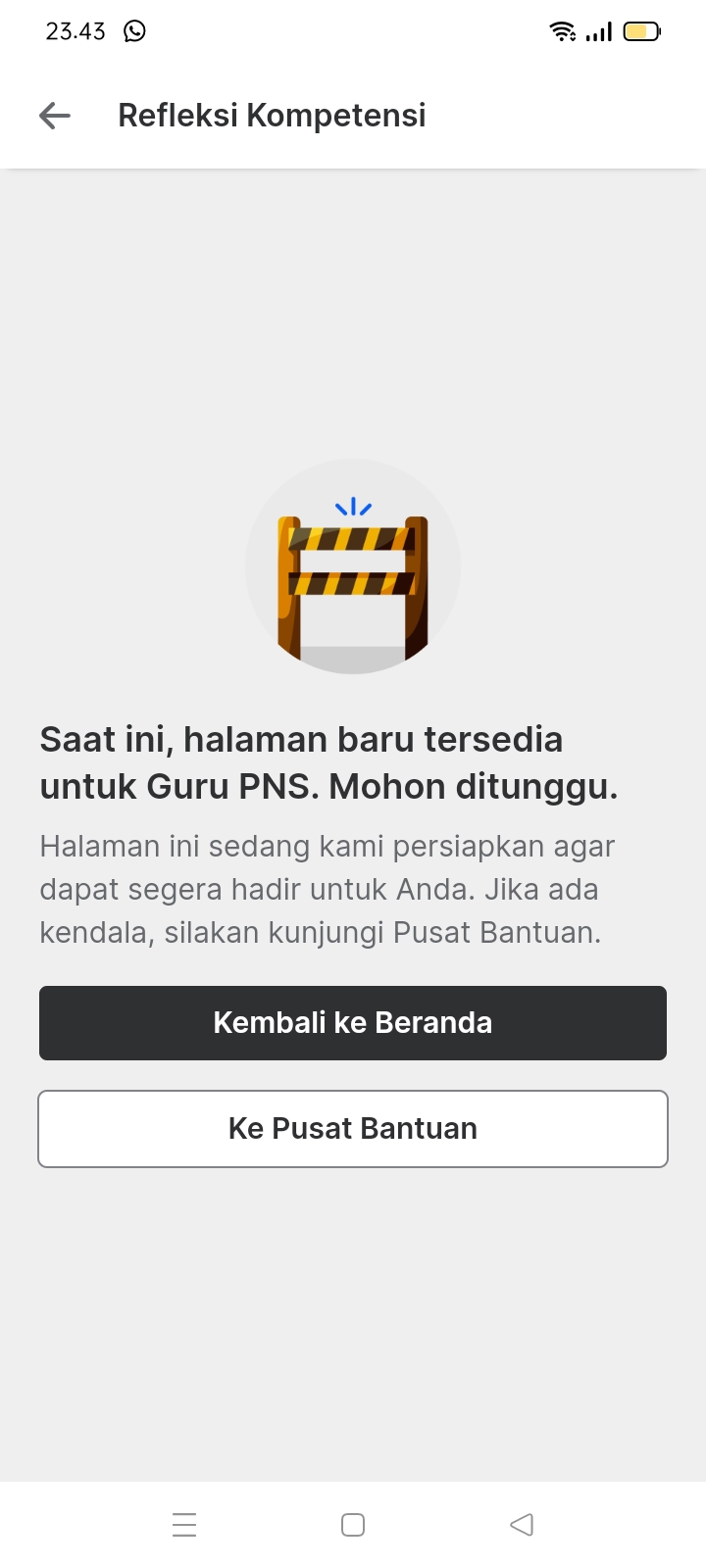Tap the Kembali ke Beranda button
Viewport: 706px width, 1568px height.
(x=353, y=1023)
